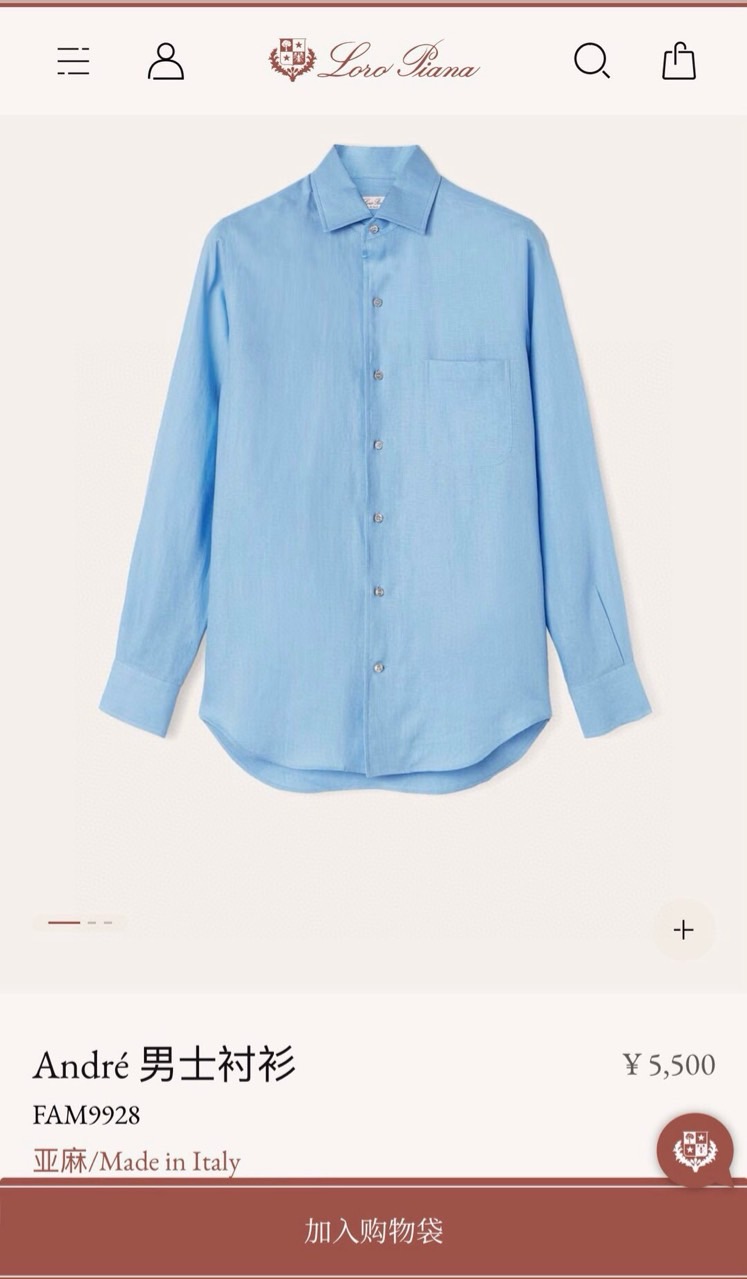Open the floating crest assistant button
The image size is (747, 1279).
click(x=695, y=1150)
